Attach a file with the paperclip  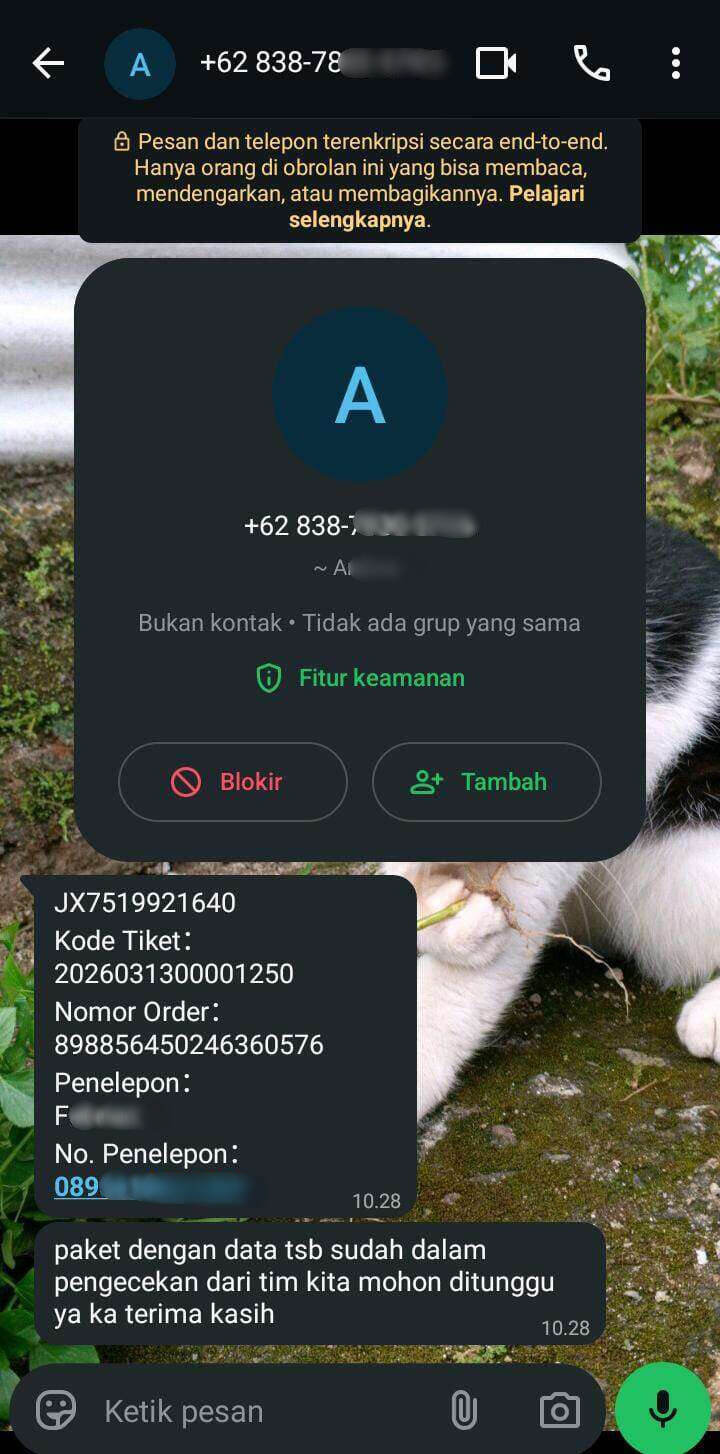[x=462, y=1411]
